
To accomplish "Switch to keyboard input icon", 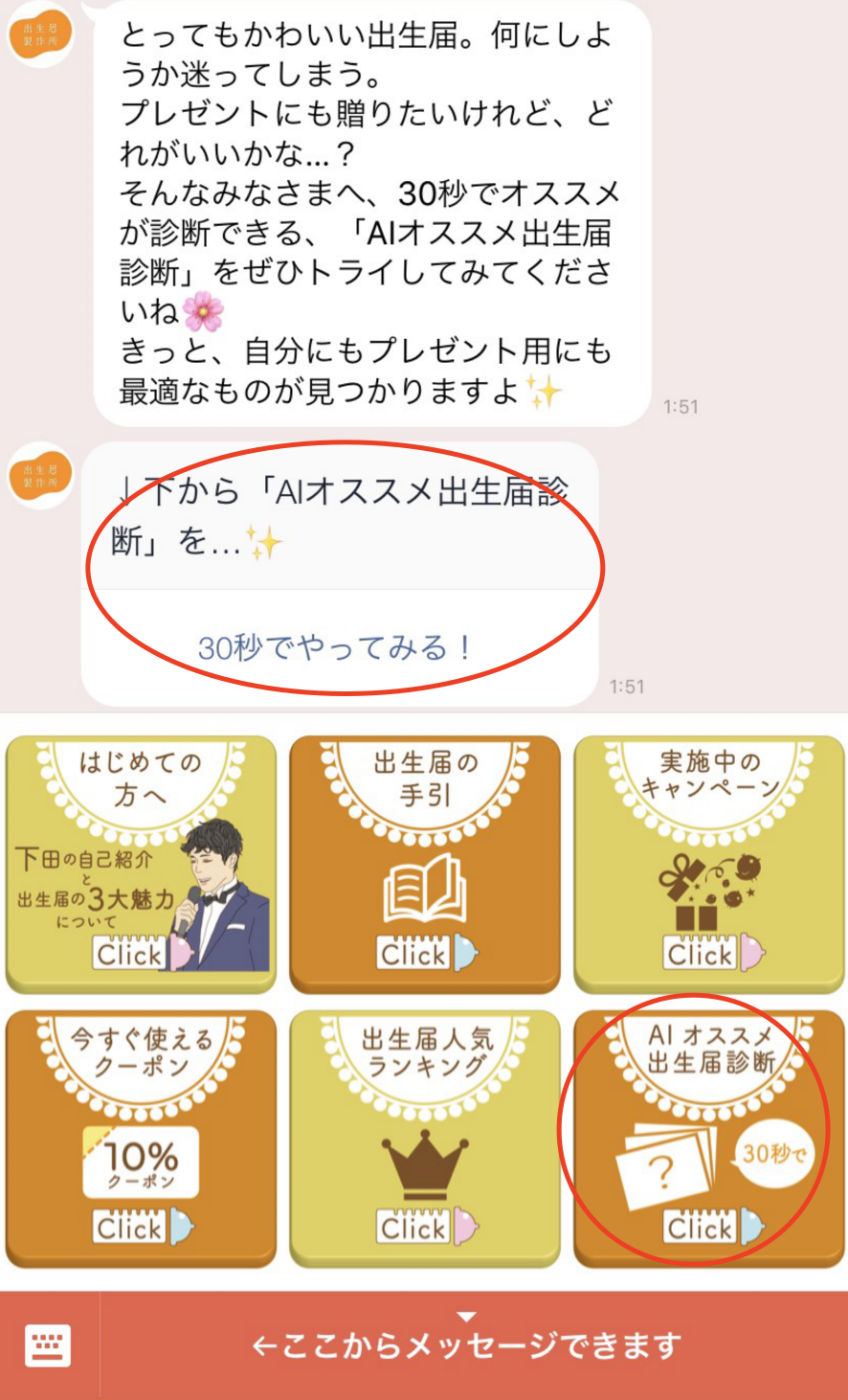I will click(x=49, y=1345).
